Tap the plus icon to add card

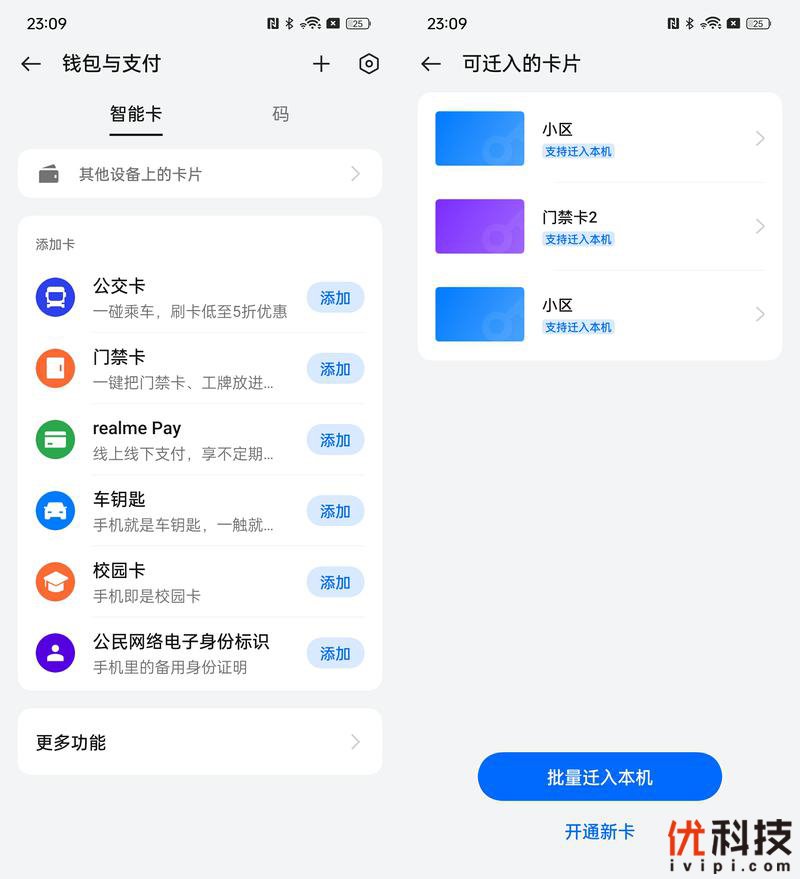coord(321,64)
